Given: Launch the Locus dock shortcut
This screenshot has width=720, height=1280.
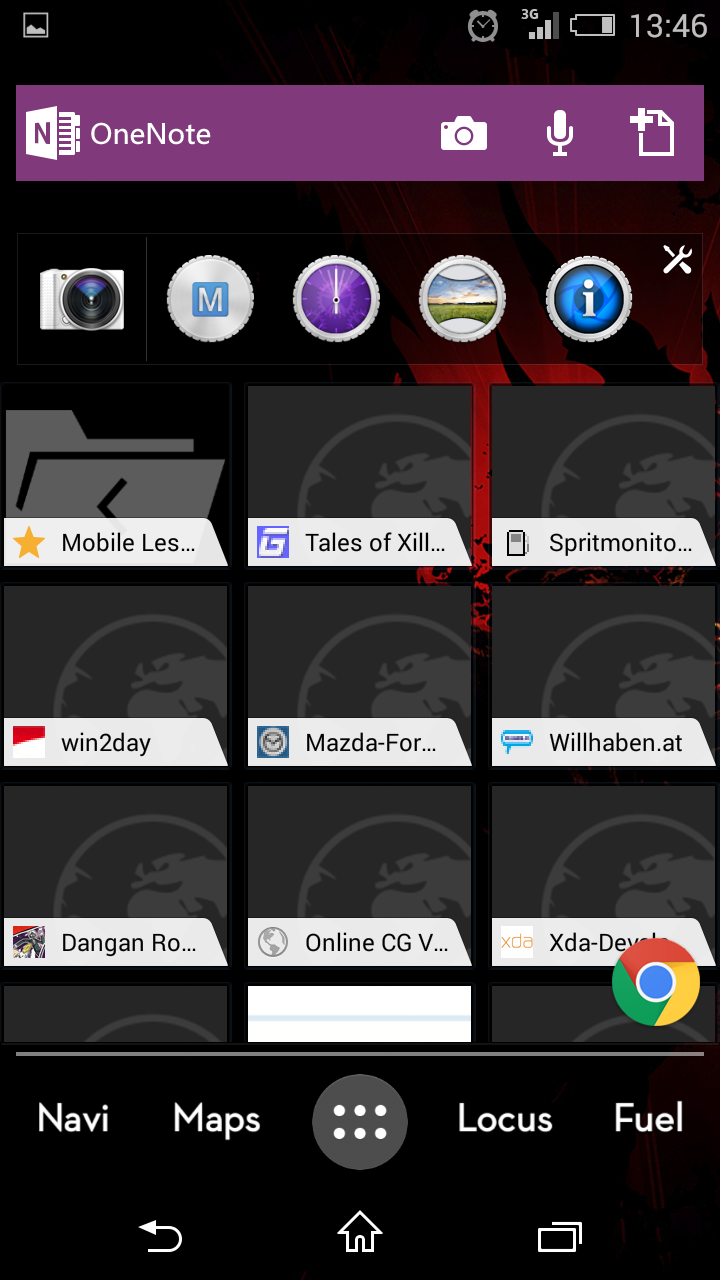Looking at the screenshot, I should pyautogui.click(x=505, y=1119).
